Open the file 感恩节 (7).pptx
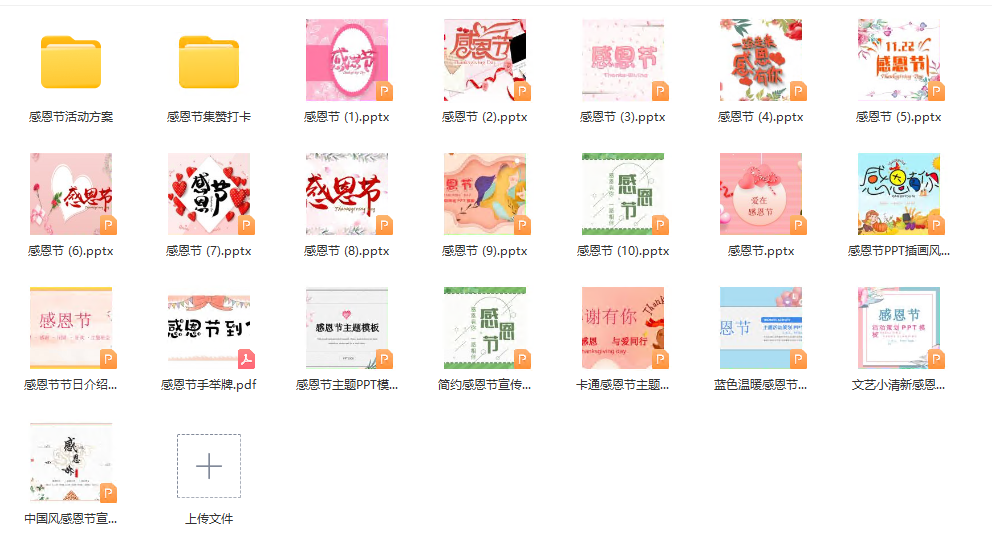Image resolution: width=992 pixels, height=541 pixels. pyautogui.click(x=209, y=194)
